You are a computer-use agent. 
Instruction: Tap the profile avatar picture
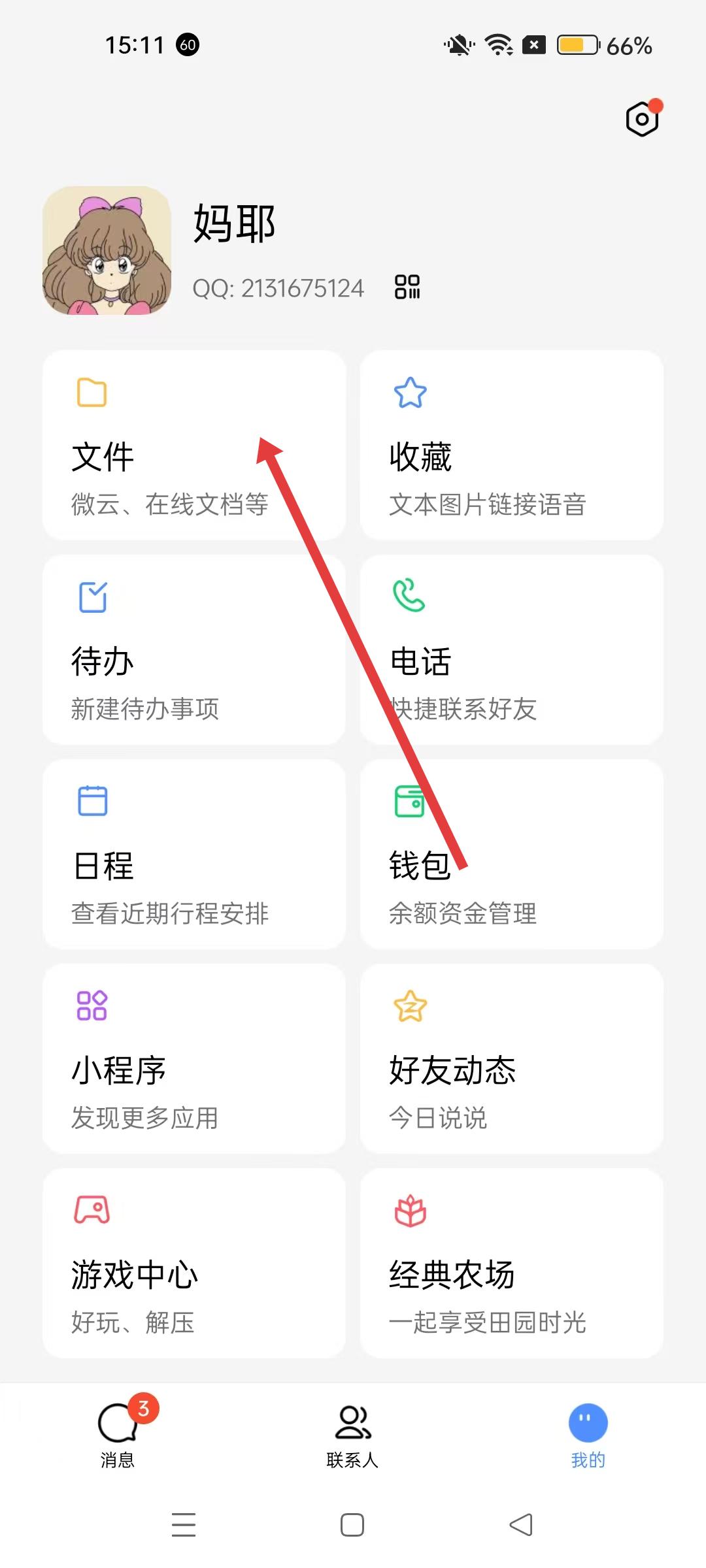(x=107, y=250)
